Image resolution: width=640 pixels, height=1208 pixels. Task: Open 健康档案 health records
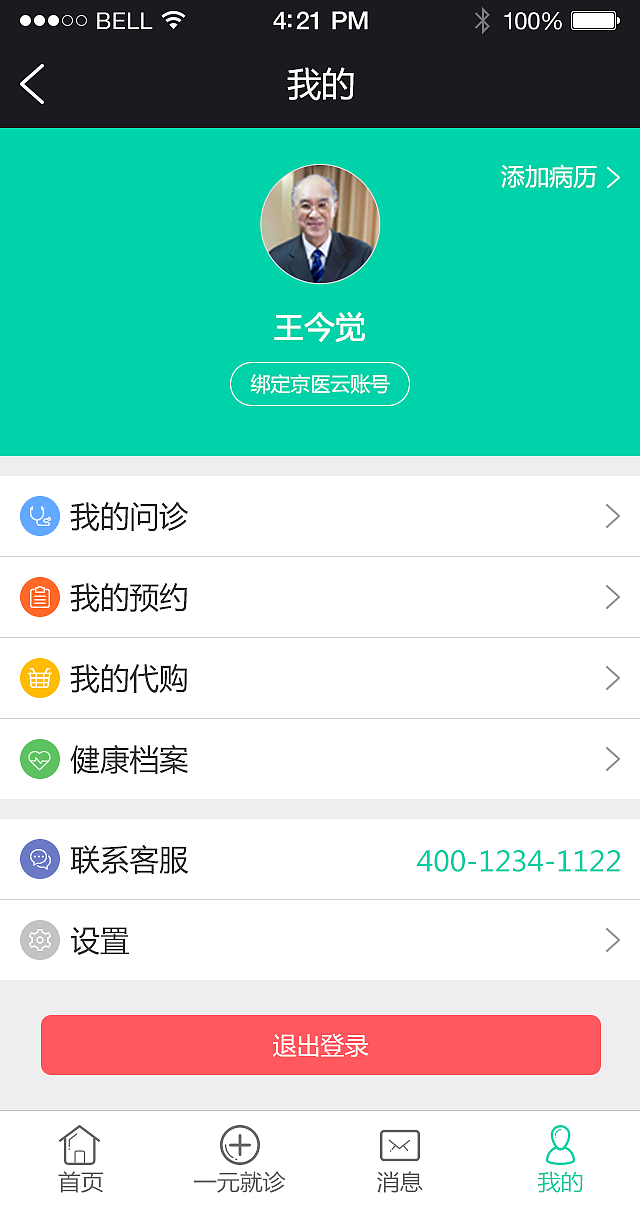(320, 760)
